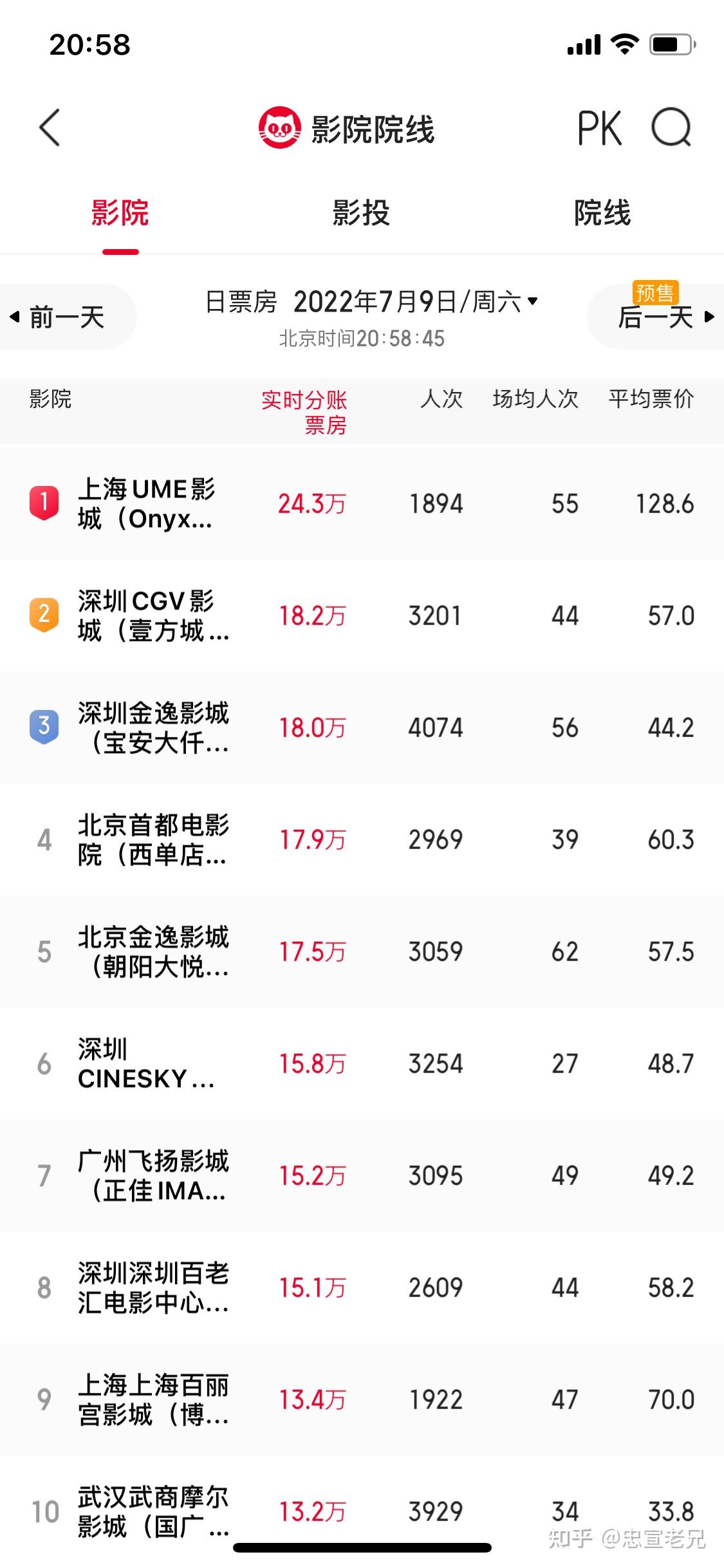The image size is (724, 1568).
Task: Switch to the 院线 tab
Action: (602, 213)
